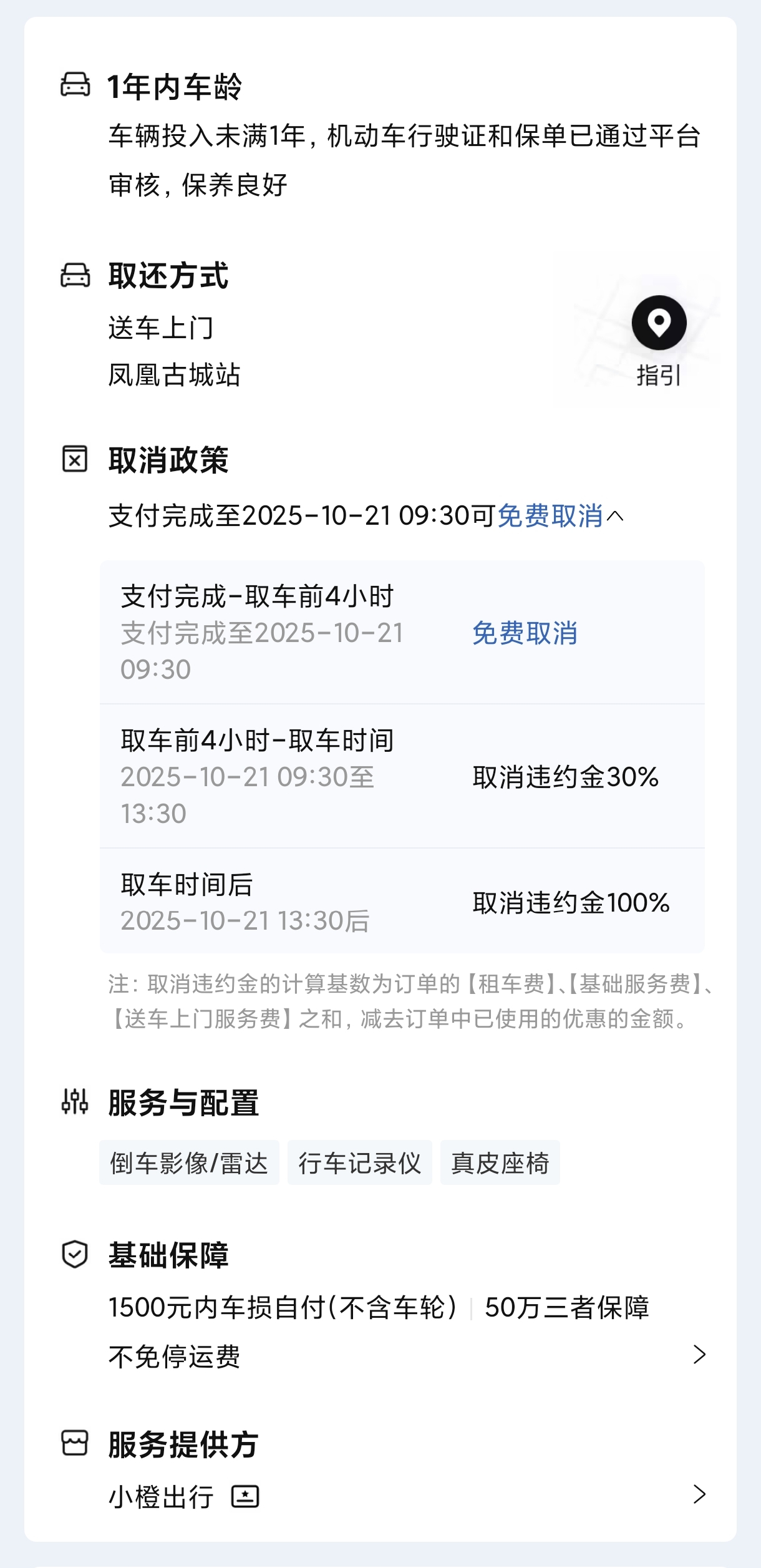Open service provider 小橙出行
This screenshot has width=761, height=1568.
(x=699, y=1494)
